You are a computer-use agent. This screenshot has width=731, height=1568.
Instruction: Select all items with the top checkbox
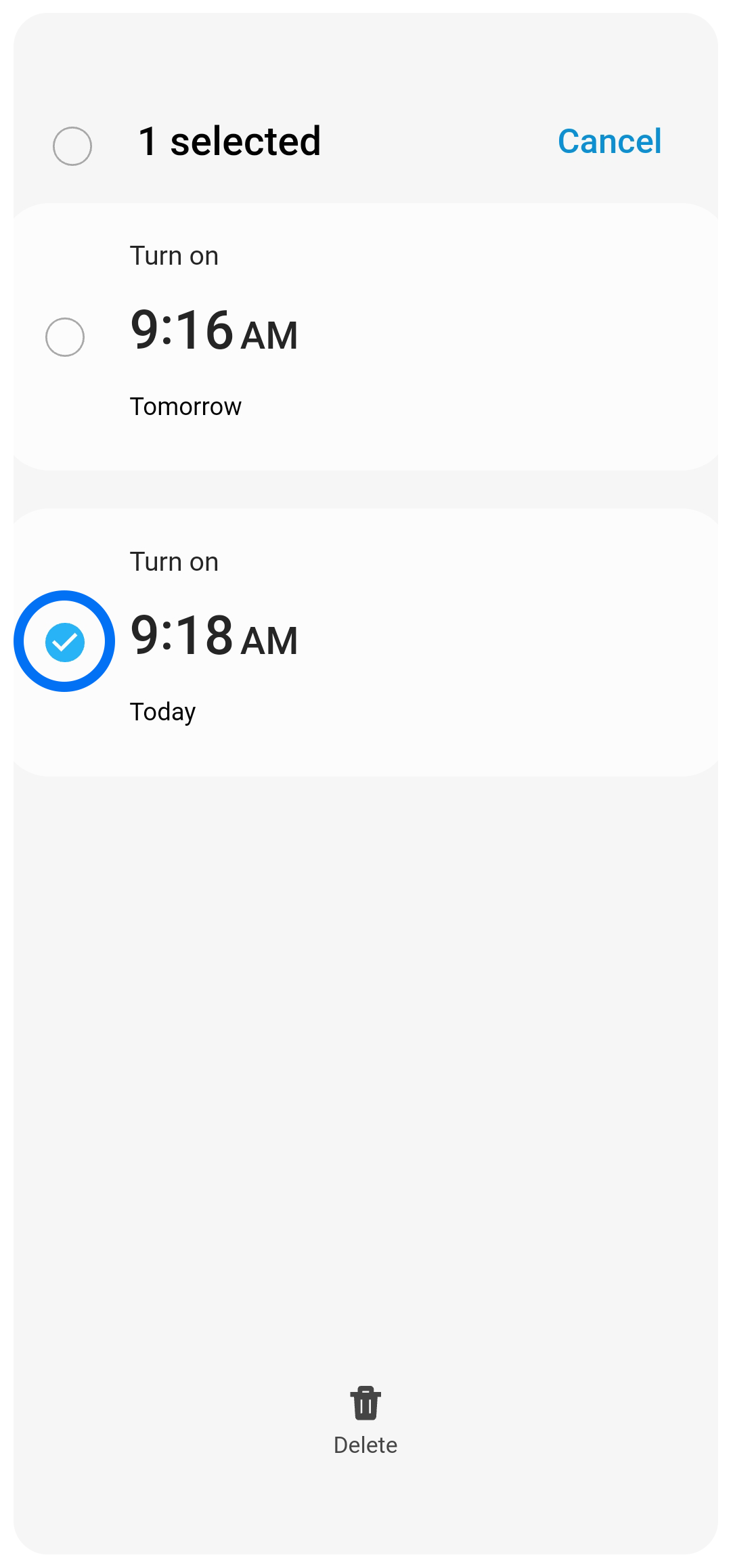pyautogui.click(x=72, y=146)
